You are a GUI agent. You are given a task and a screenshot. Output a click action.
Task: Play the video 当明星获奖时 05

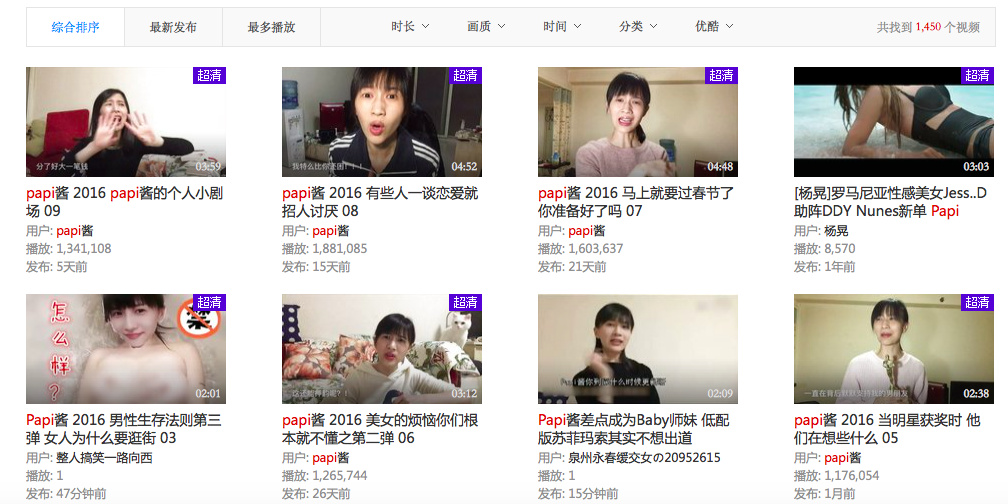pyautogui.click(x=894, y=348)
